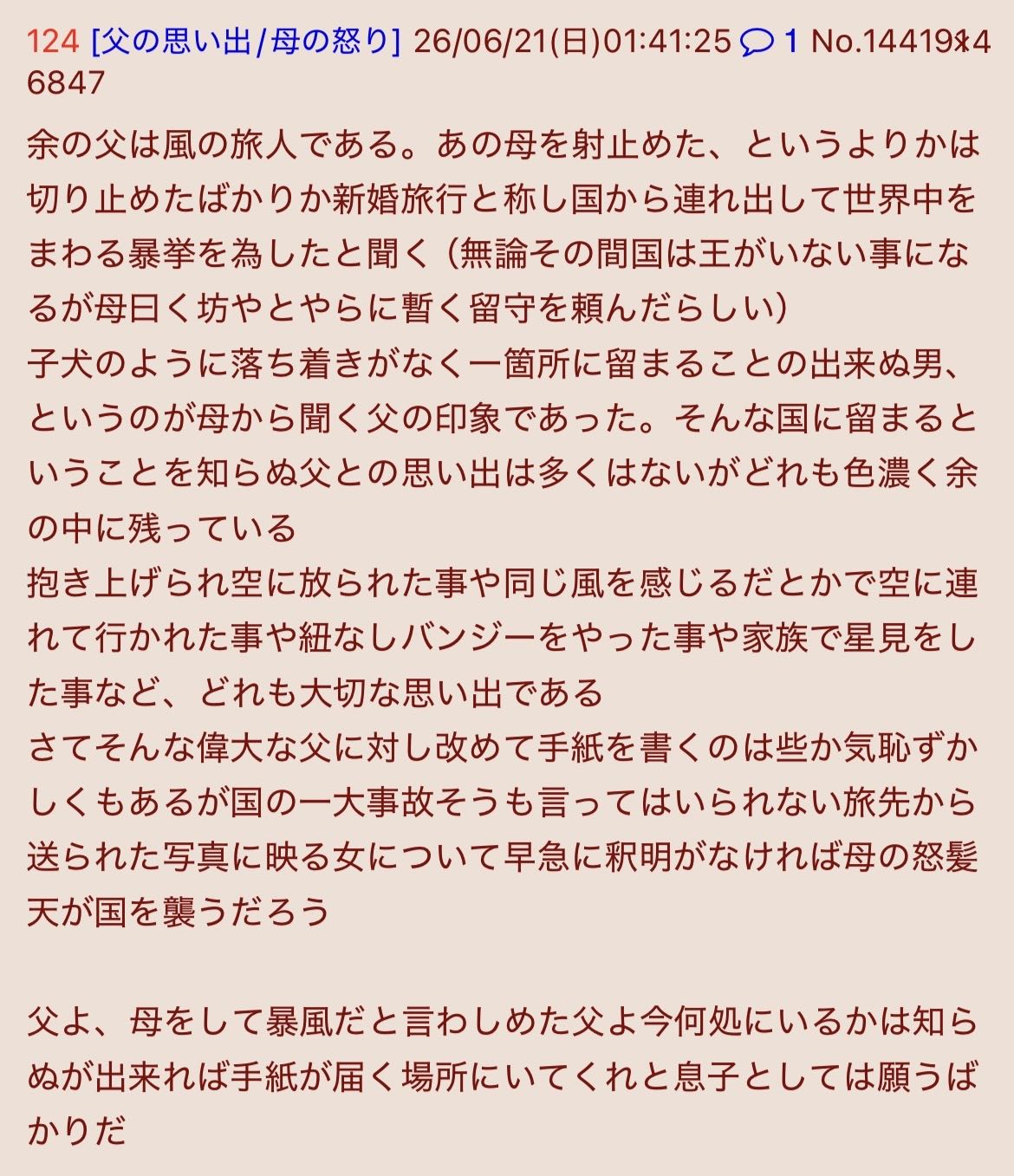Tap the post number No.1441946847
This screenshot has height=1176, width=1014.
(x=901, y=41)
